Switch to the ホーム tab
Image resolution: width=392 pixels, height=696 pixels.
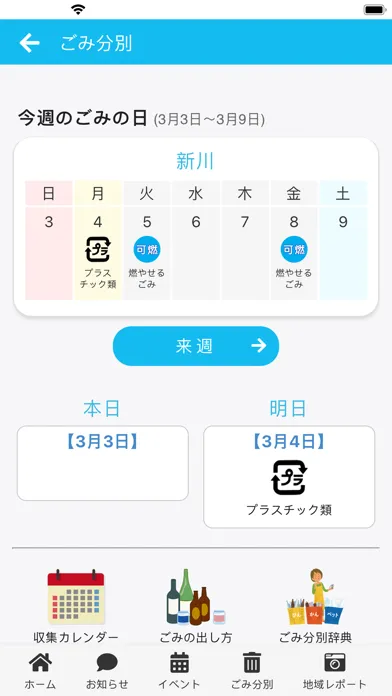pyautogui.click(x=40, y=671)
